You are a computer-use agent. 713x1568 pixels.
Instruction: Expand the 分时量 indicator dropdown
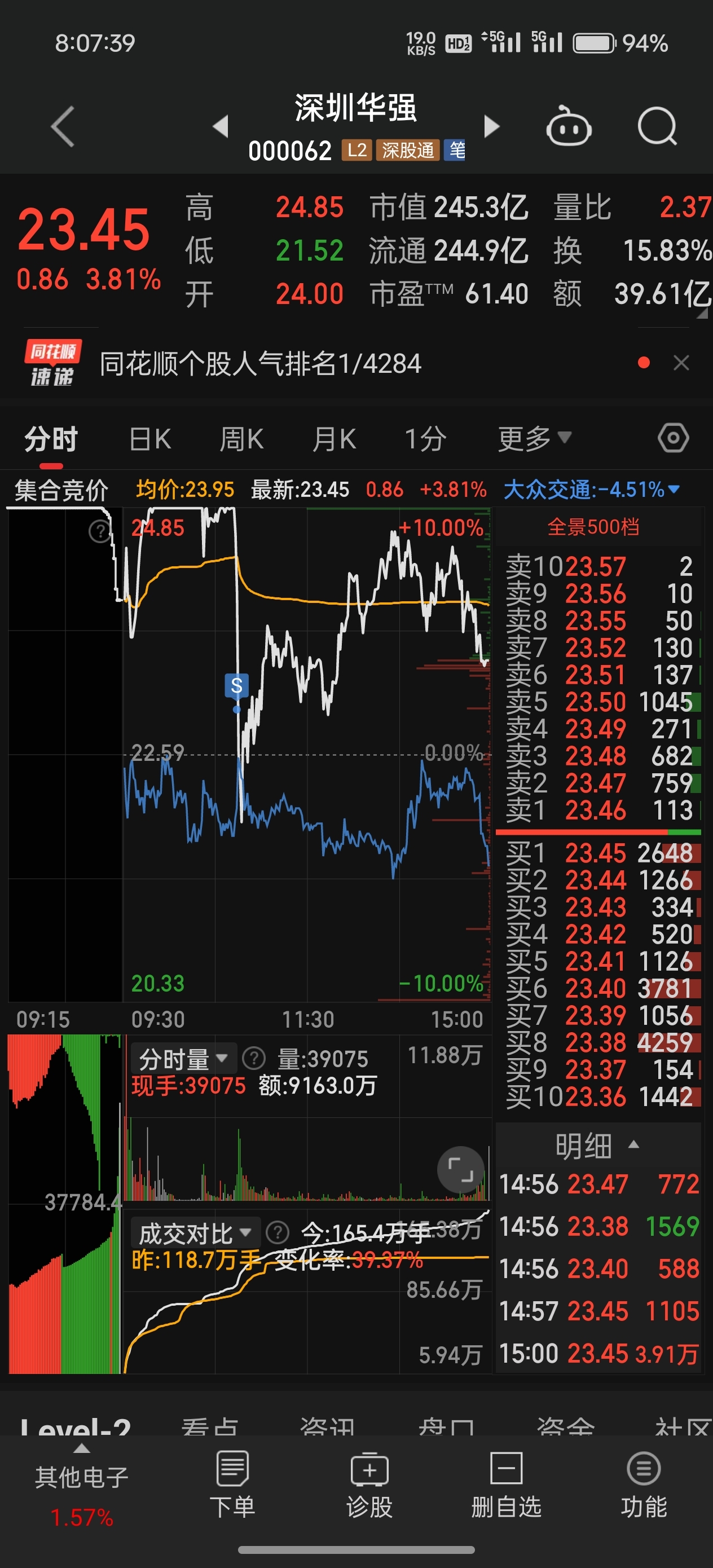183,1059
